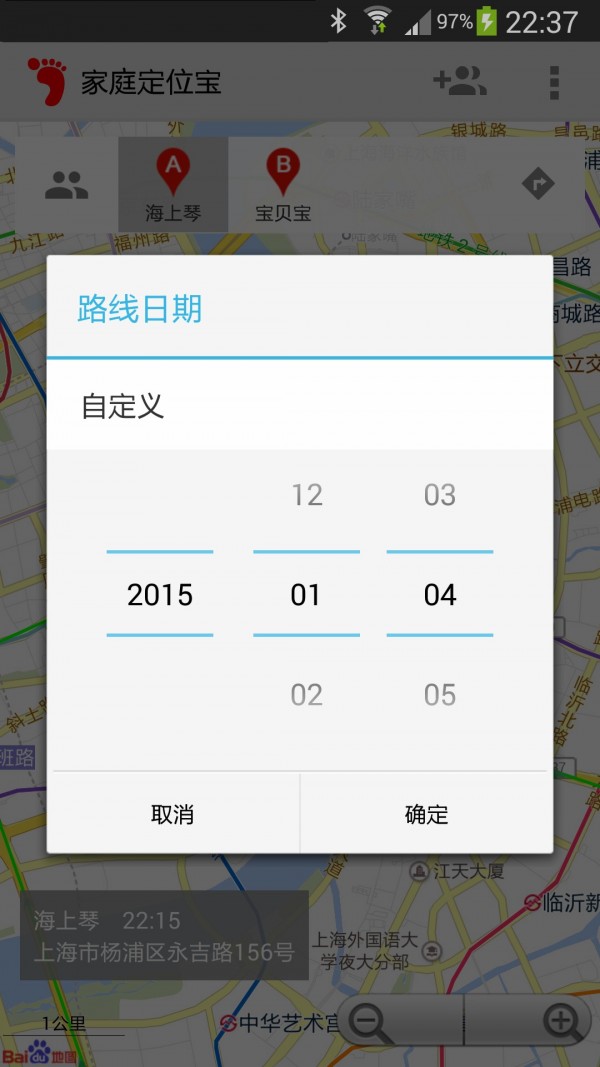The height and width of the screenshot is (1067, 600).
Task: Select month 12 in the picker
Action: click(x=306, y=495)
